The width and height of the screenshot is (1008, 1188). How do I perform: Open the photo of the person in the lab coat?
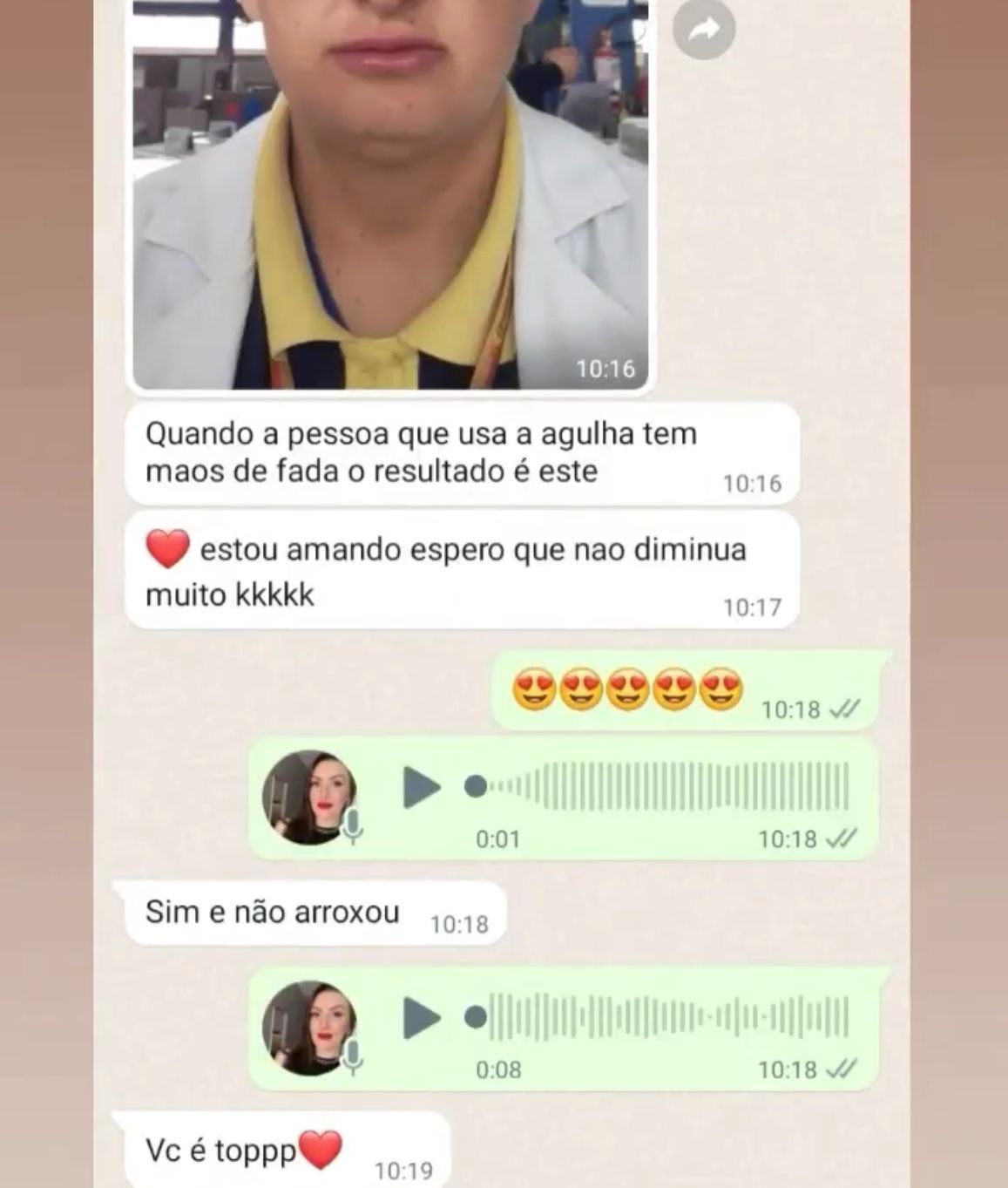point(392,192)
